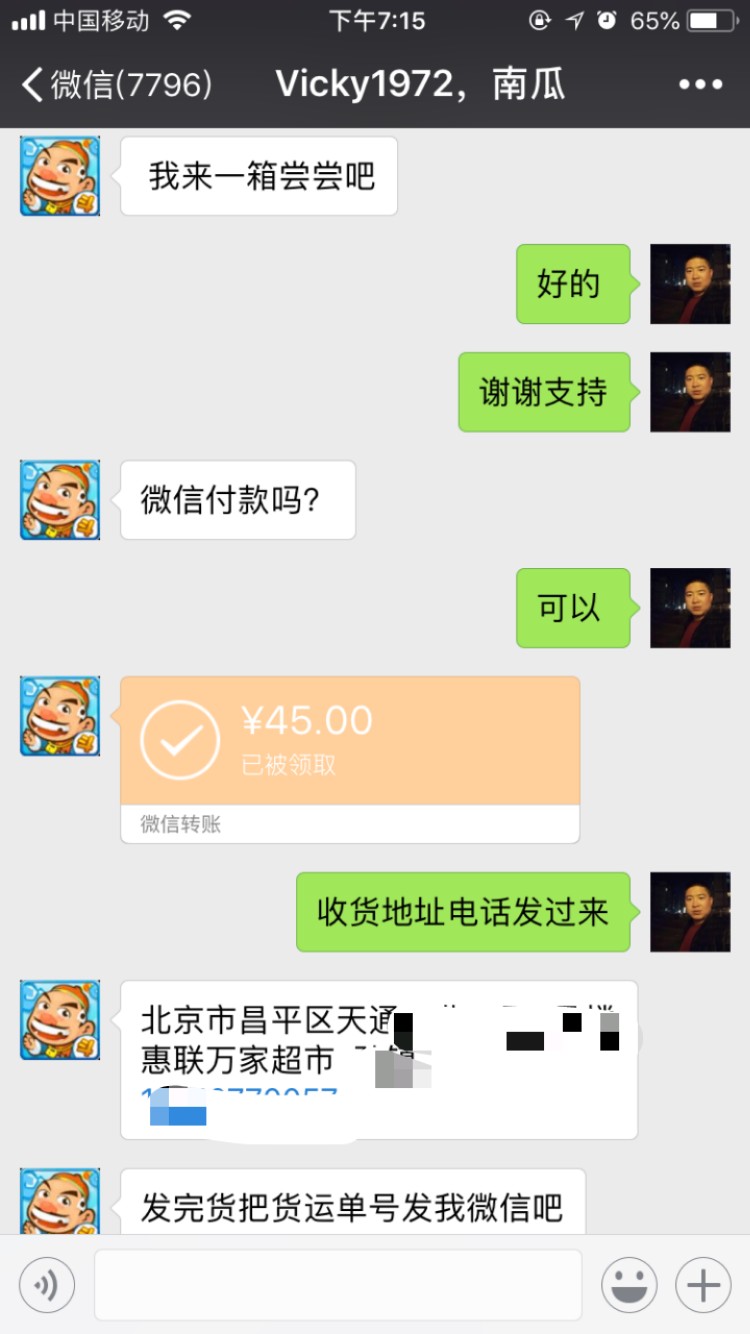Open my avatar beside 收货地址电话发过来
This screenshot has height=1334, width=750.
(x=690, y=912)
